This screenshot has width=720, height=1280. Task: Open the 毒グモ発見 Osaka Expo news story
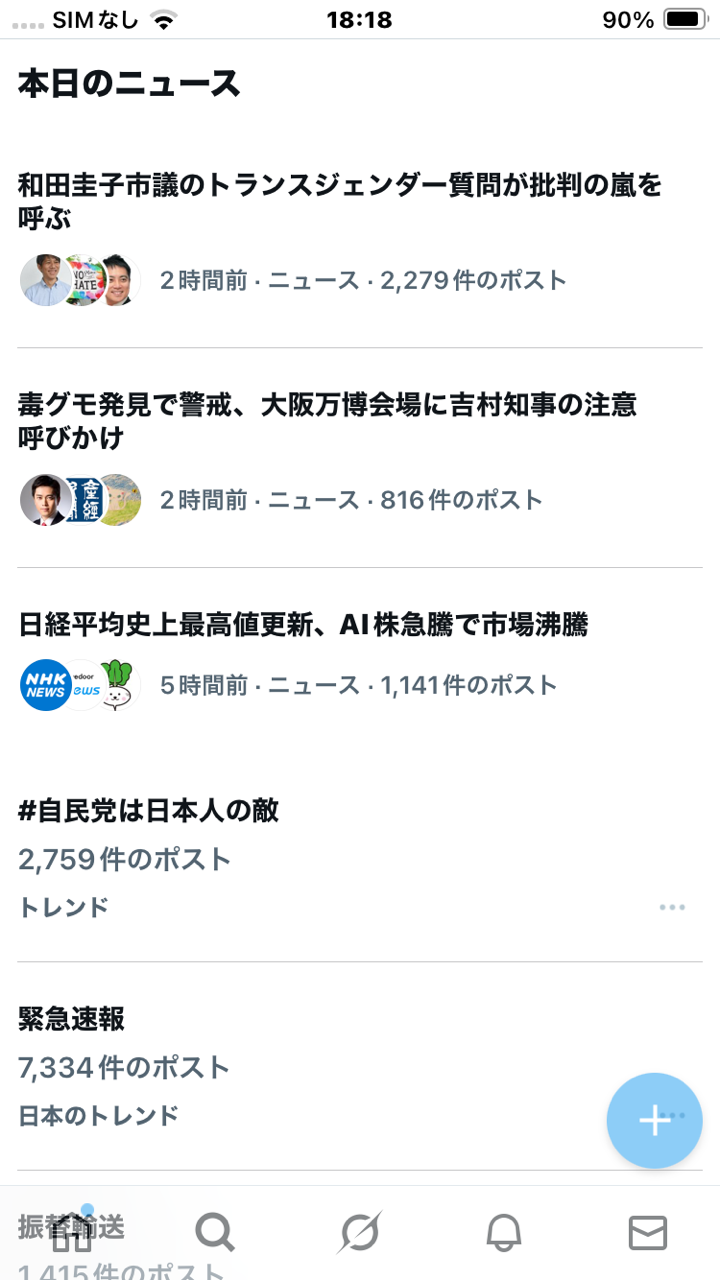pos(328,421)
